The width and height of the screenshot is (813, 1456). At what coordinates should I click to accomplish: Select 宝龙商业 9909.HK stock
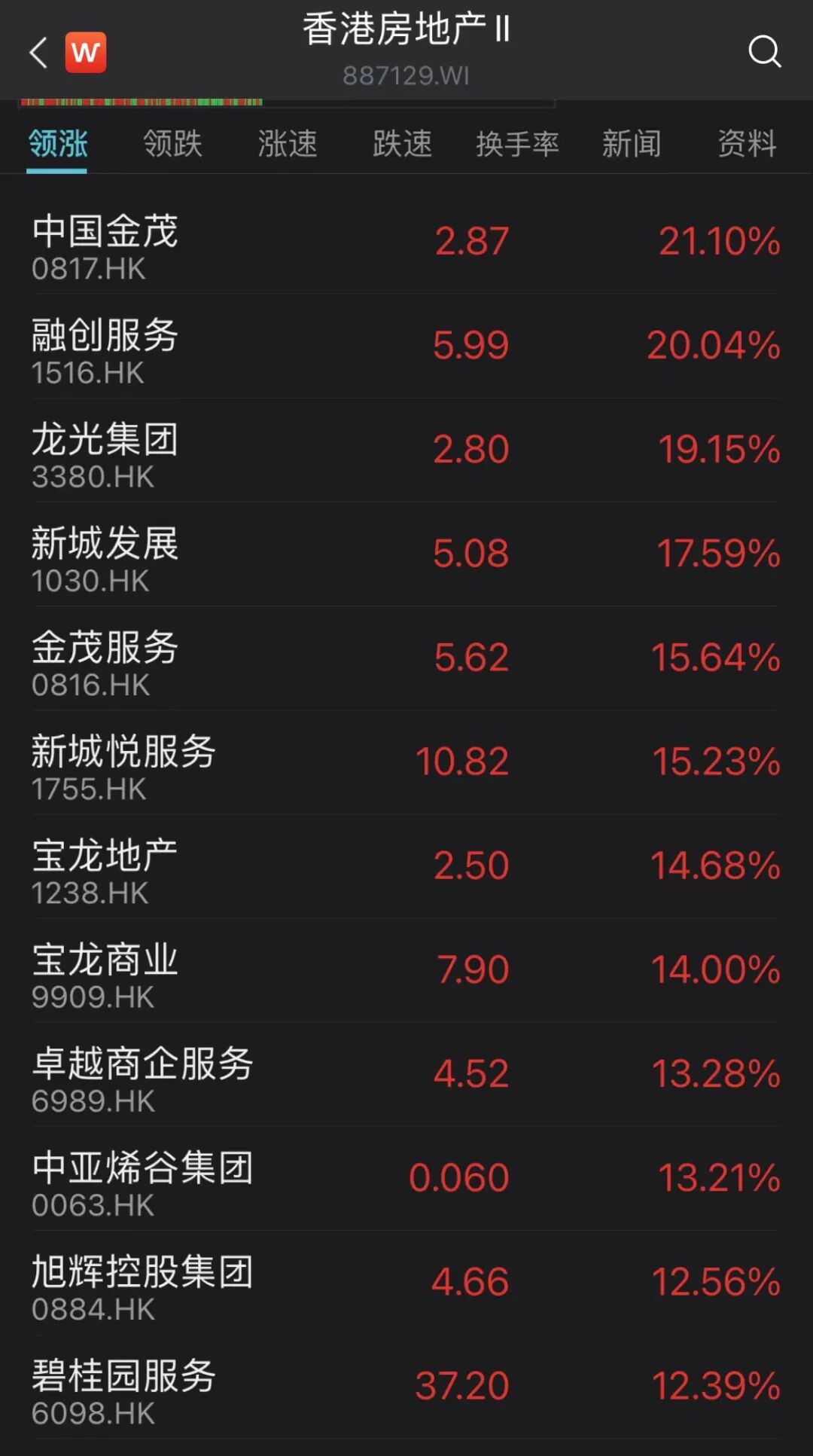(x=406, y=970)
